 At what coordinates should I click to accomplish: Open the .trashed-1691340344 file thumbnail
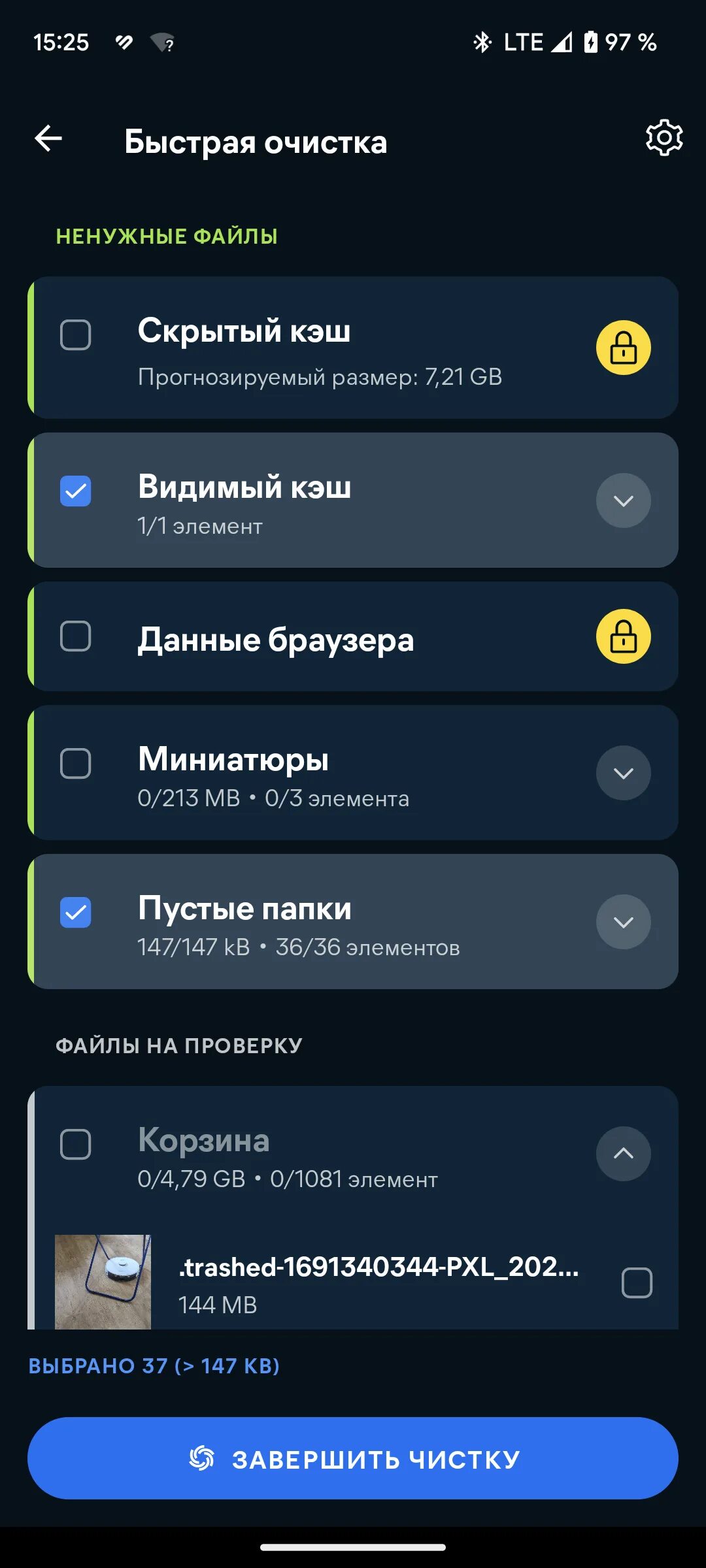[x=103, y=1282]
